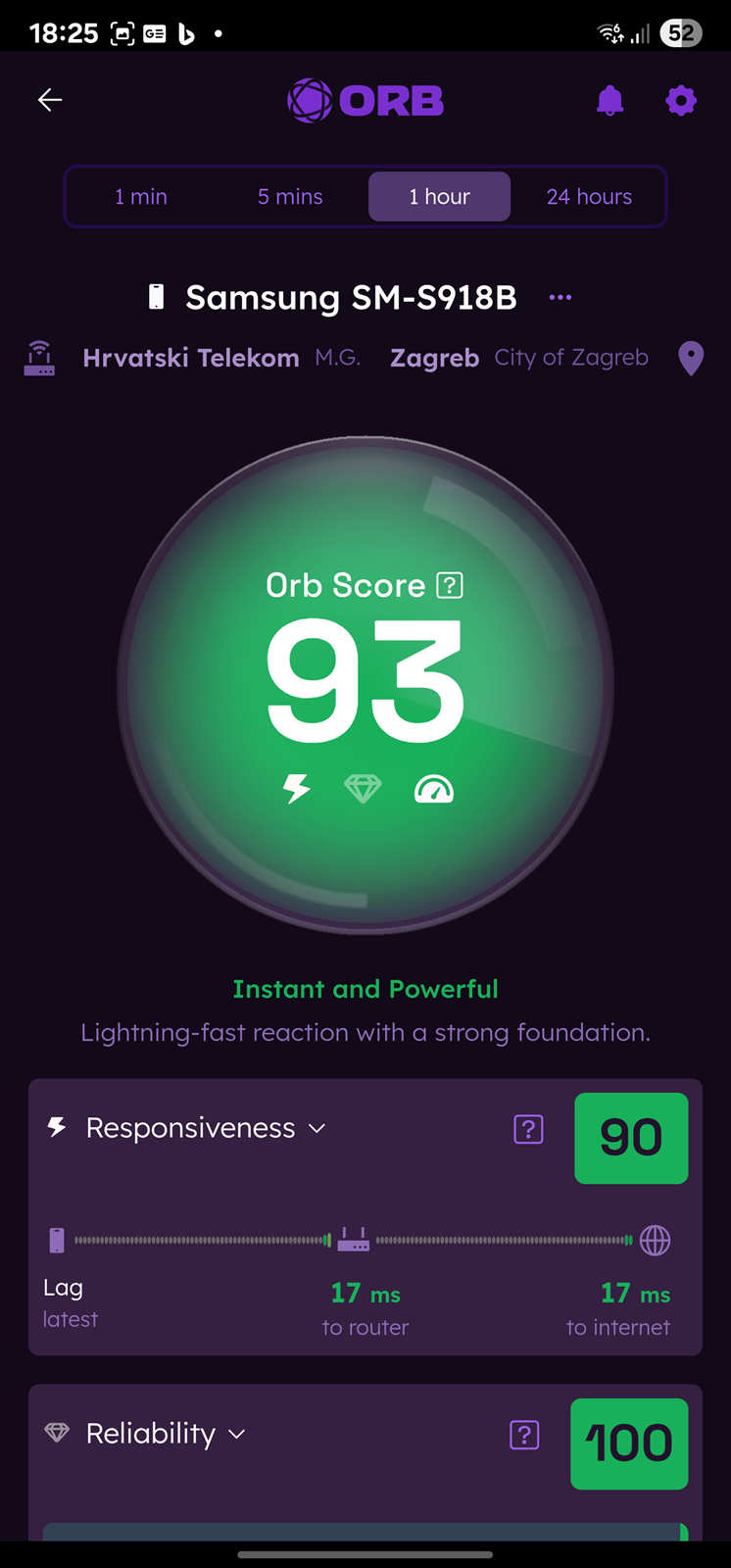
Task: Open the help icon in the Responsiveness card
Action: tap(528, 1129)
